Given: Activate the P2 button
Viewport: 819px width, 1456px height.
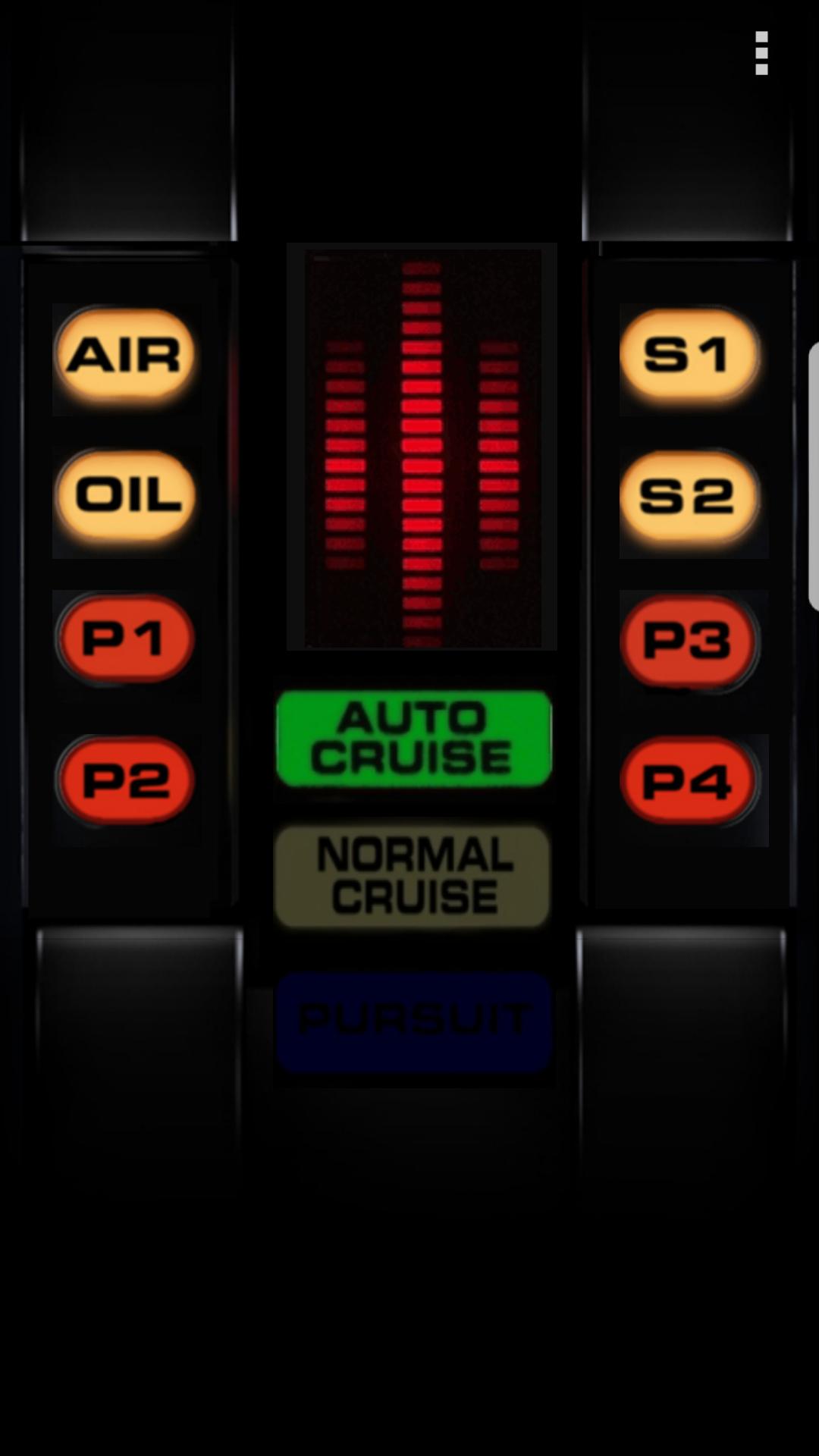Looking at the screenshot, I should tap(125, 780).
